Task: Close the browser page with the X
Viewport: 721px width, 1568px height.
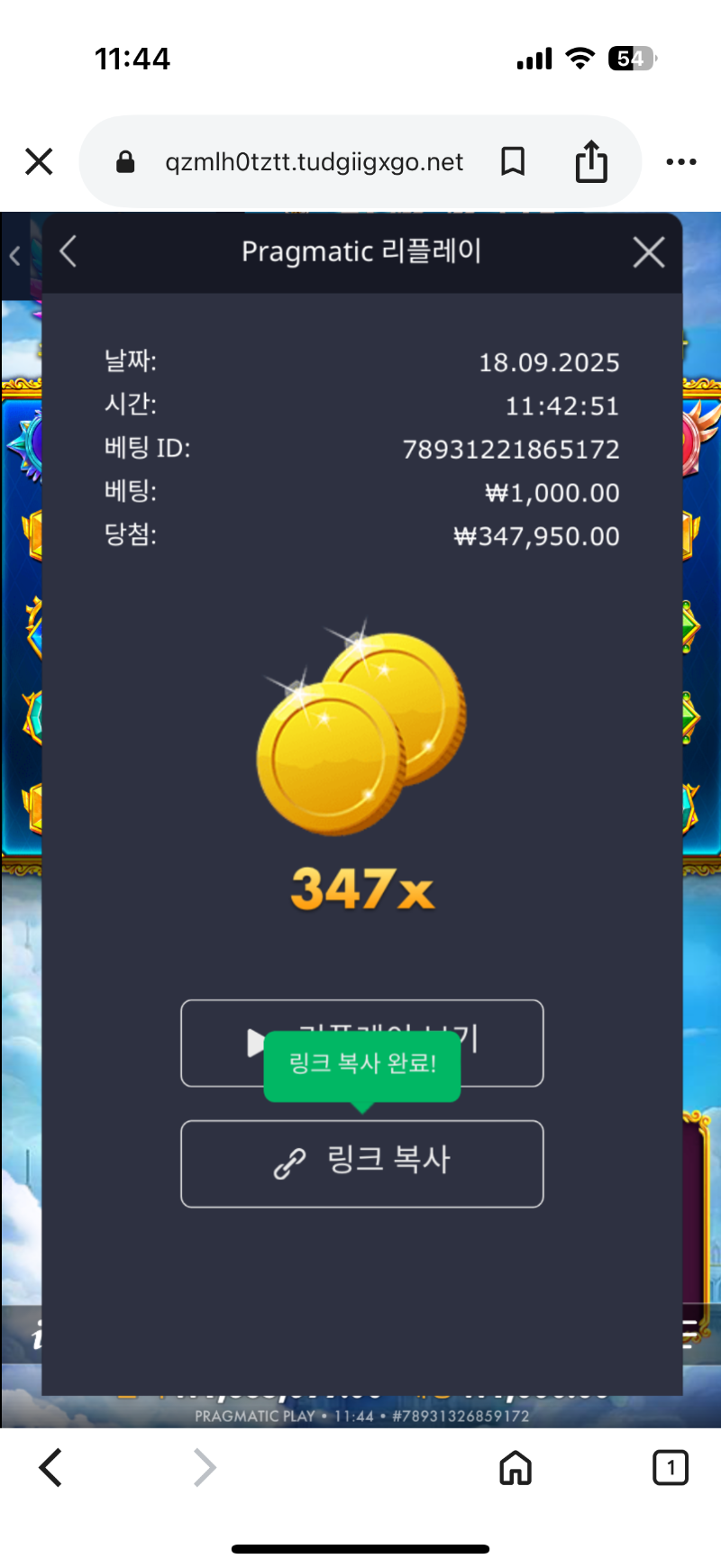Action: click(x=39, y=162)
